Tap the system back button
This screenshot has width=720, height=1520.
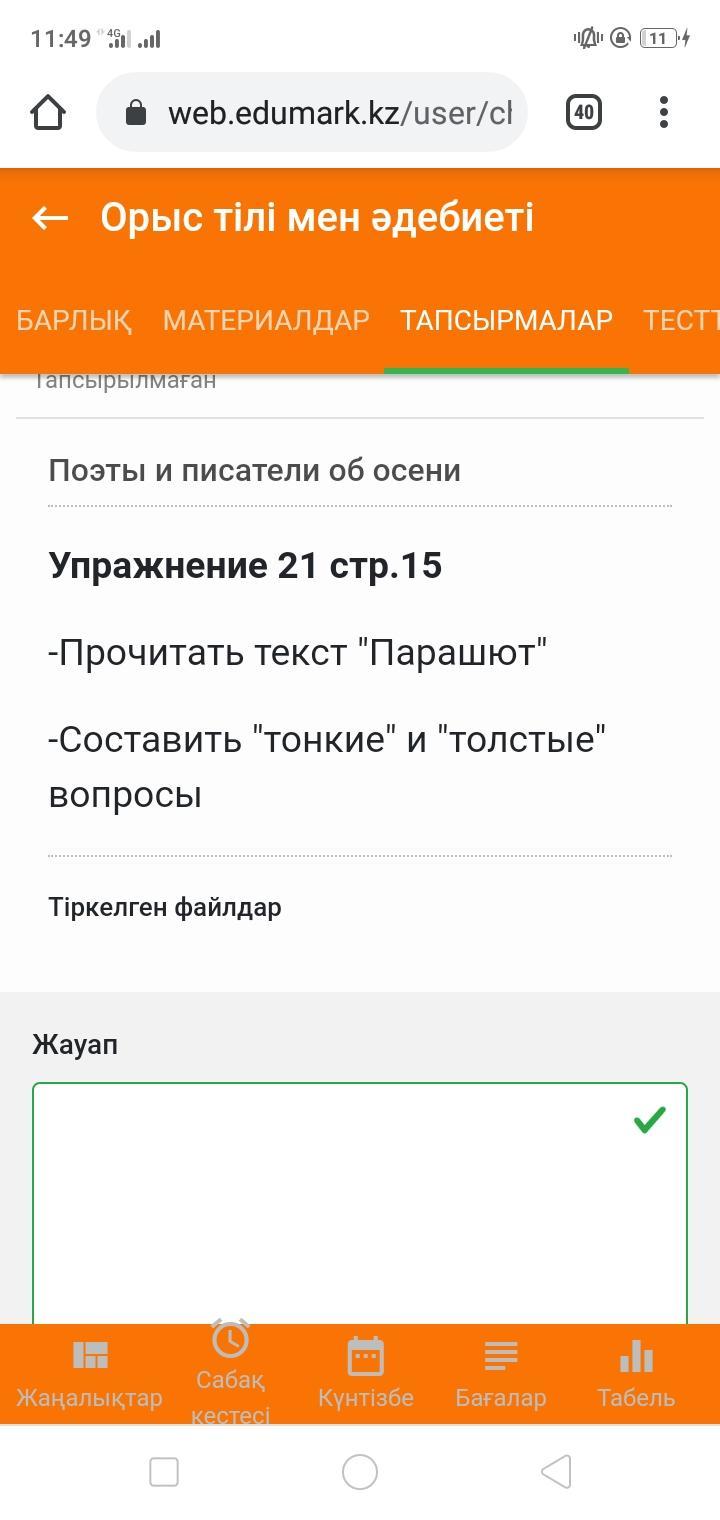(556, 1472)
